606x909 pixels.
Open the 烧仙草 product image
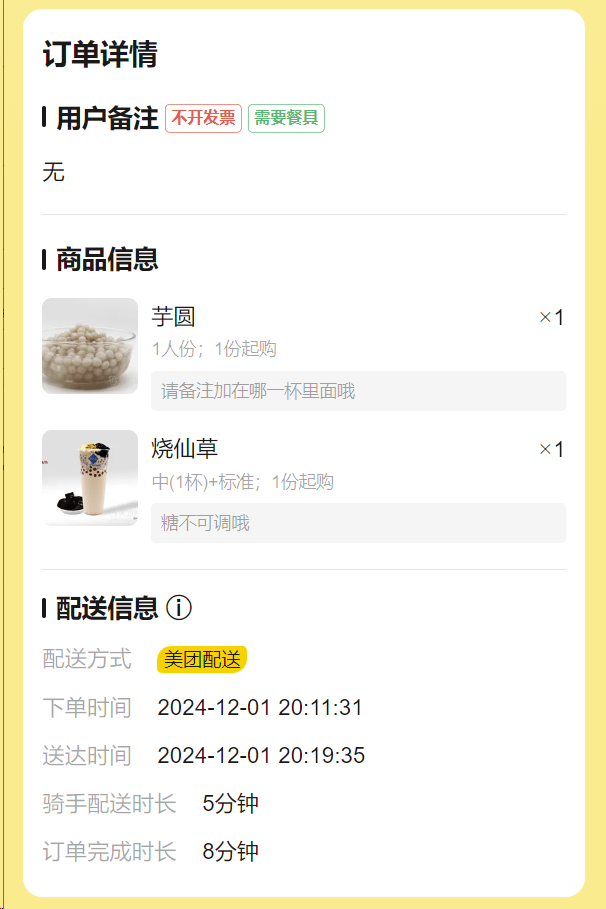(90, 478)
